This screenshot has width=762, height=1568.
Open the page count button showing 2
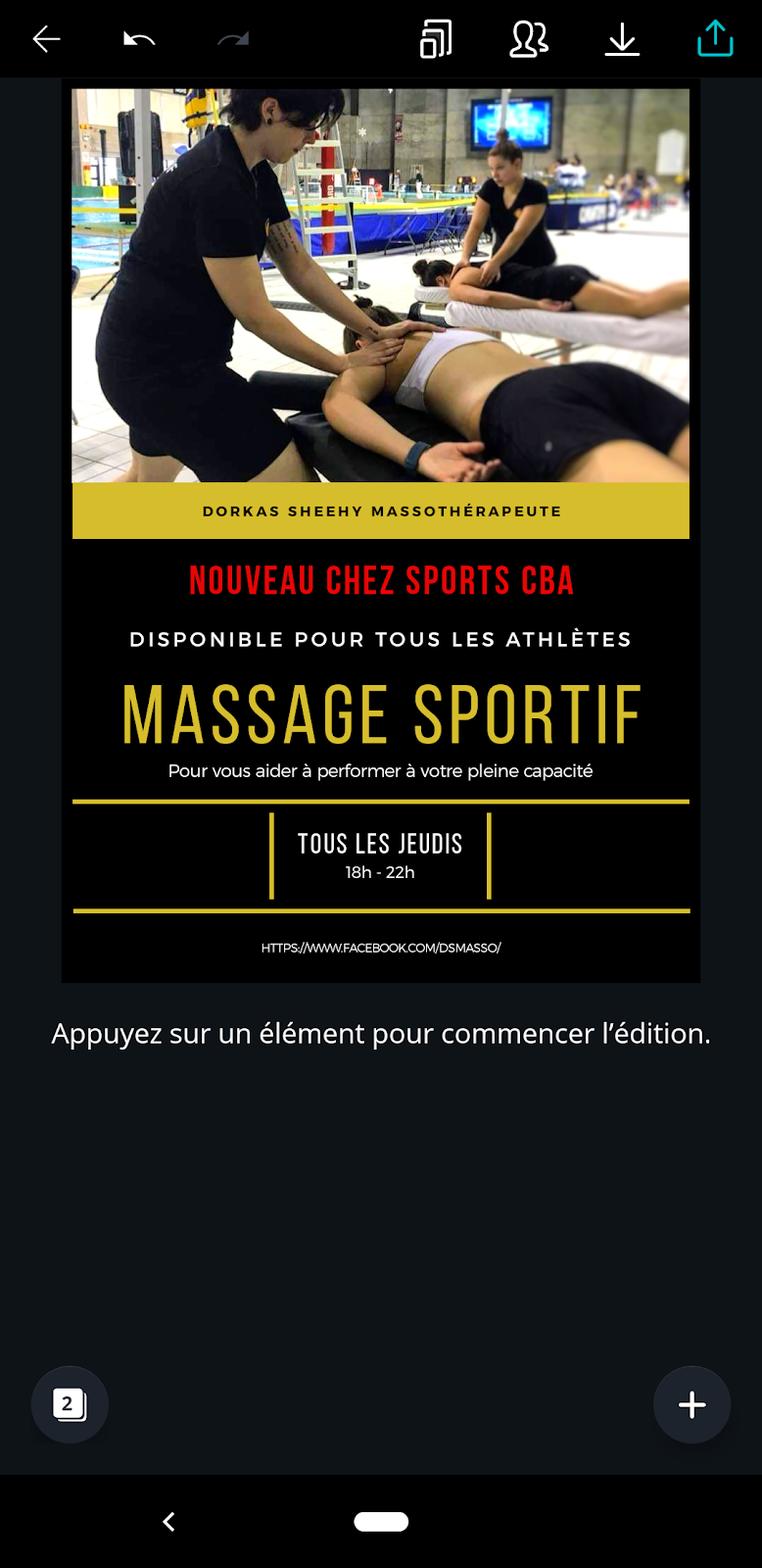70,1404
